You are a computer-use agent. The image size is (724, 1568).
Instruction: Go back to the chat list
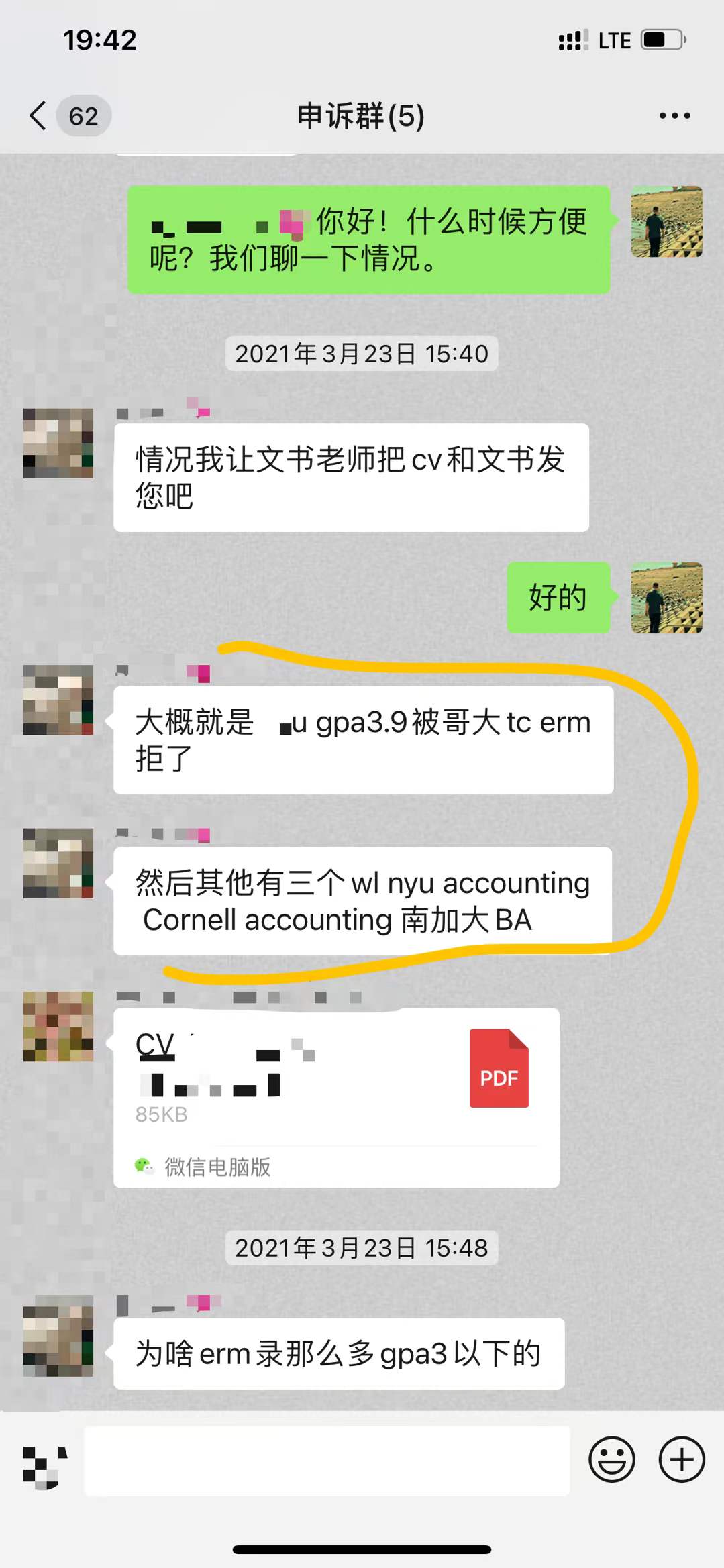pos(39,116)
